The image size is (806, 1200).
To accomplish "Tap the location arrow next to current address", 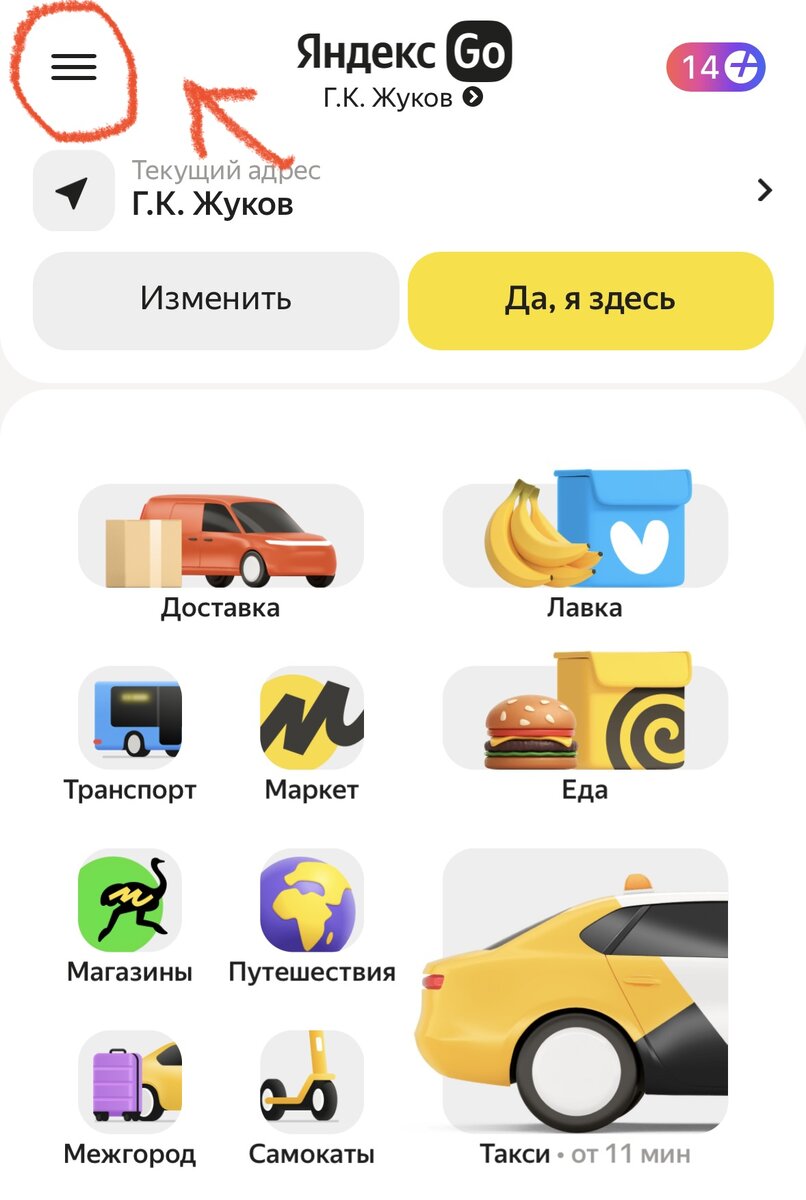I will (73, 190).
